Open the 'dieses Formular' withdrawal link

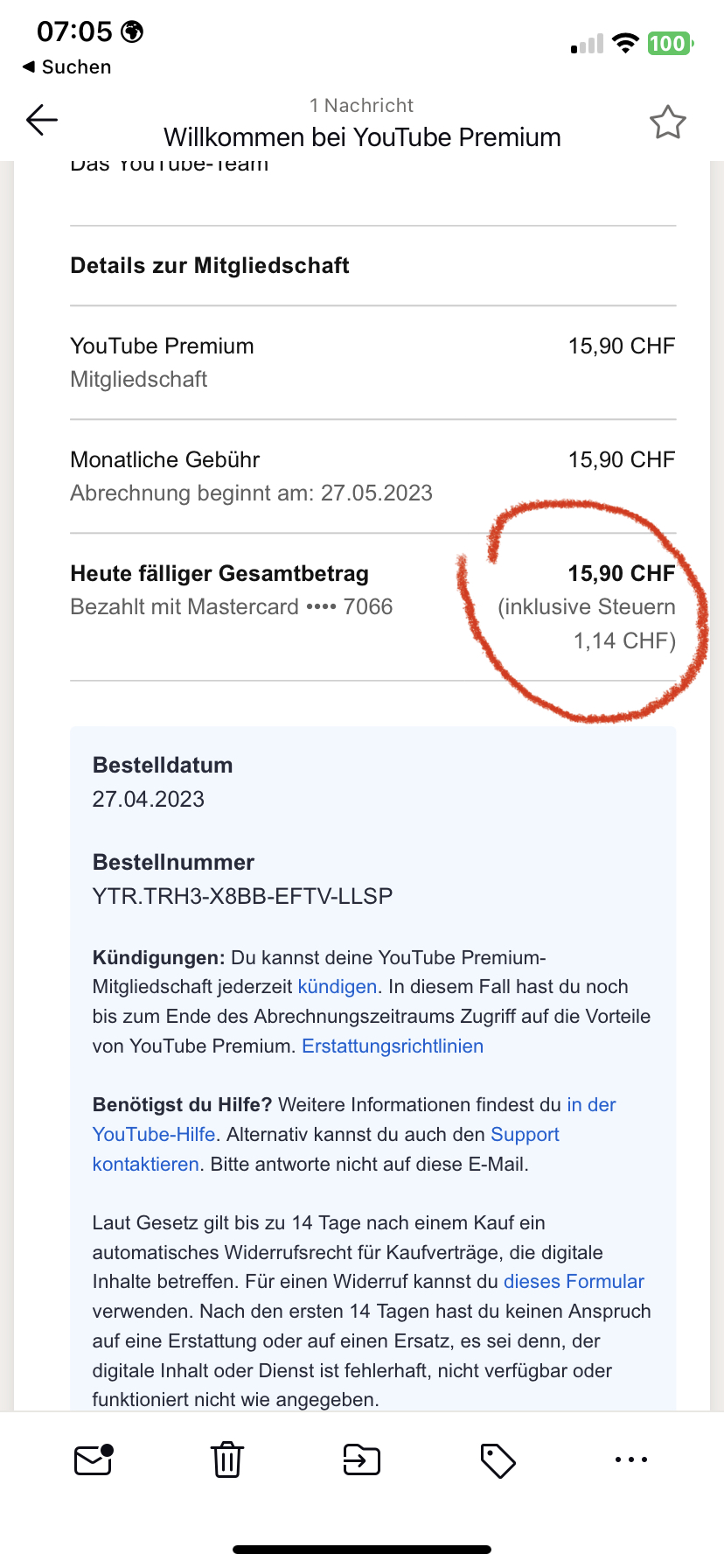coord(574,1281)
